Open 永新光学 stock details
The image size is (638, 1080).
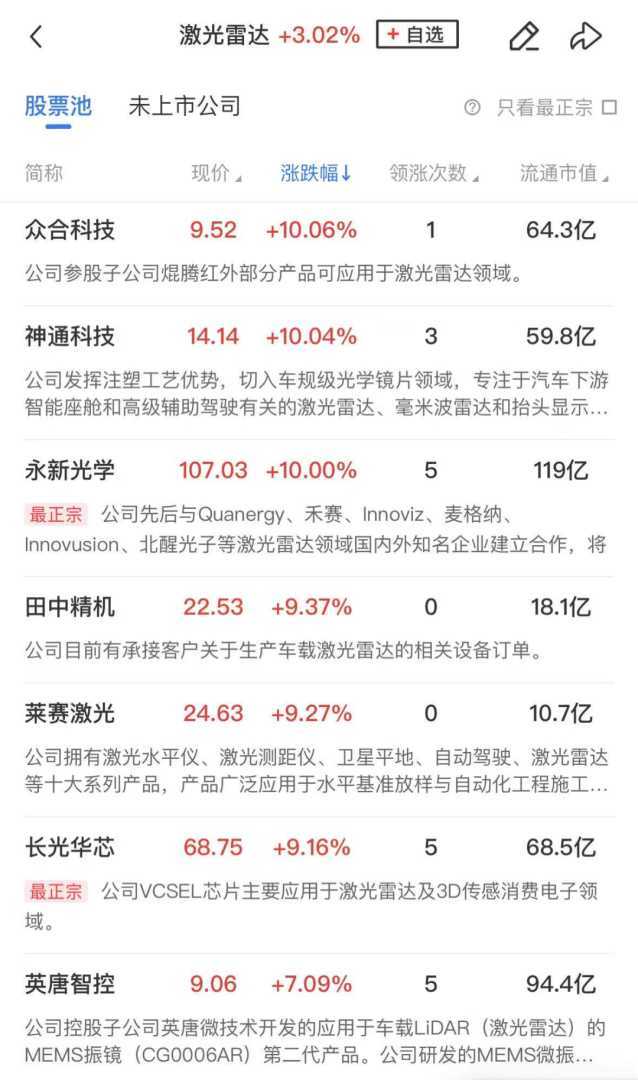pyautogui.click(x=70, y=470)
